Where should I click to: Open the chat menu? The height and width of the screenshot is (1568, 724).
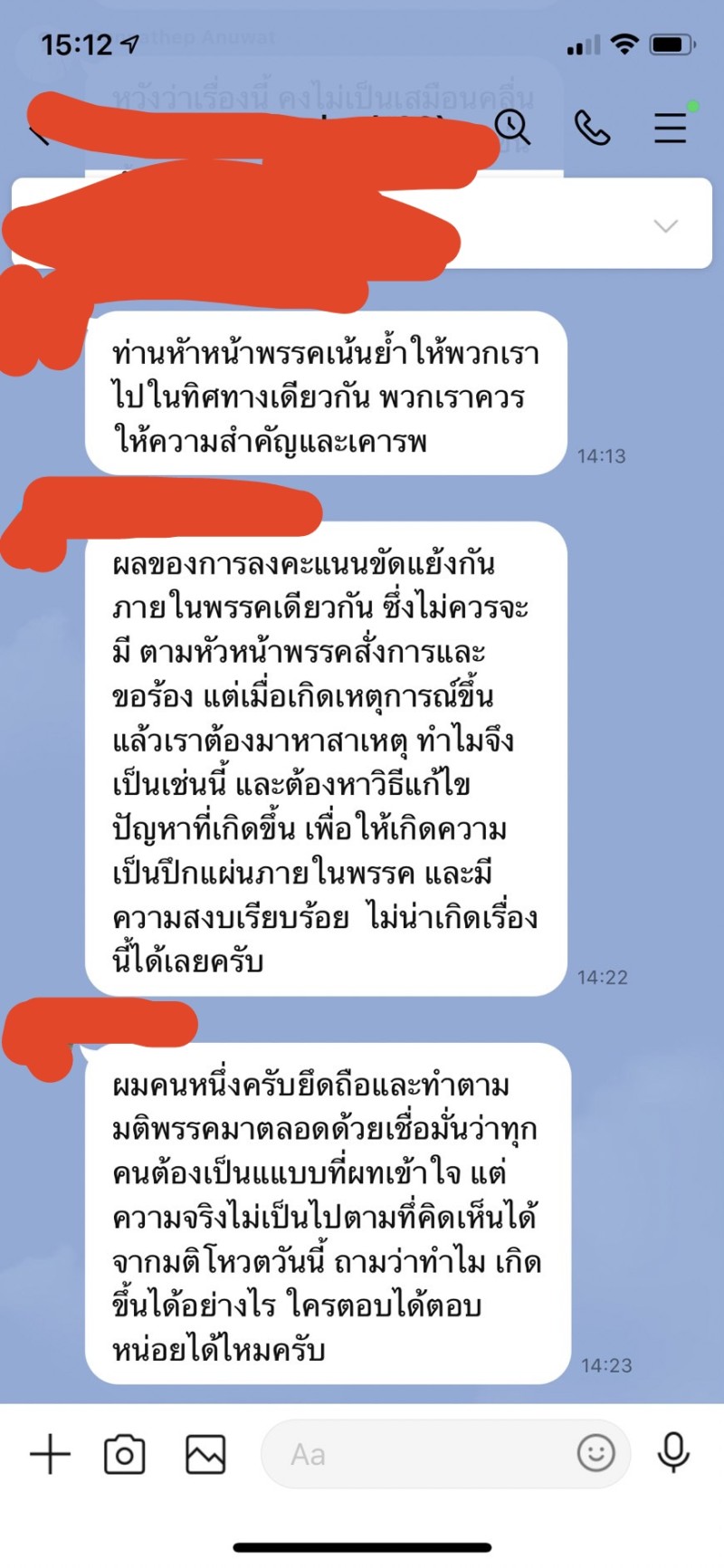(x=671, y=128)
